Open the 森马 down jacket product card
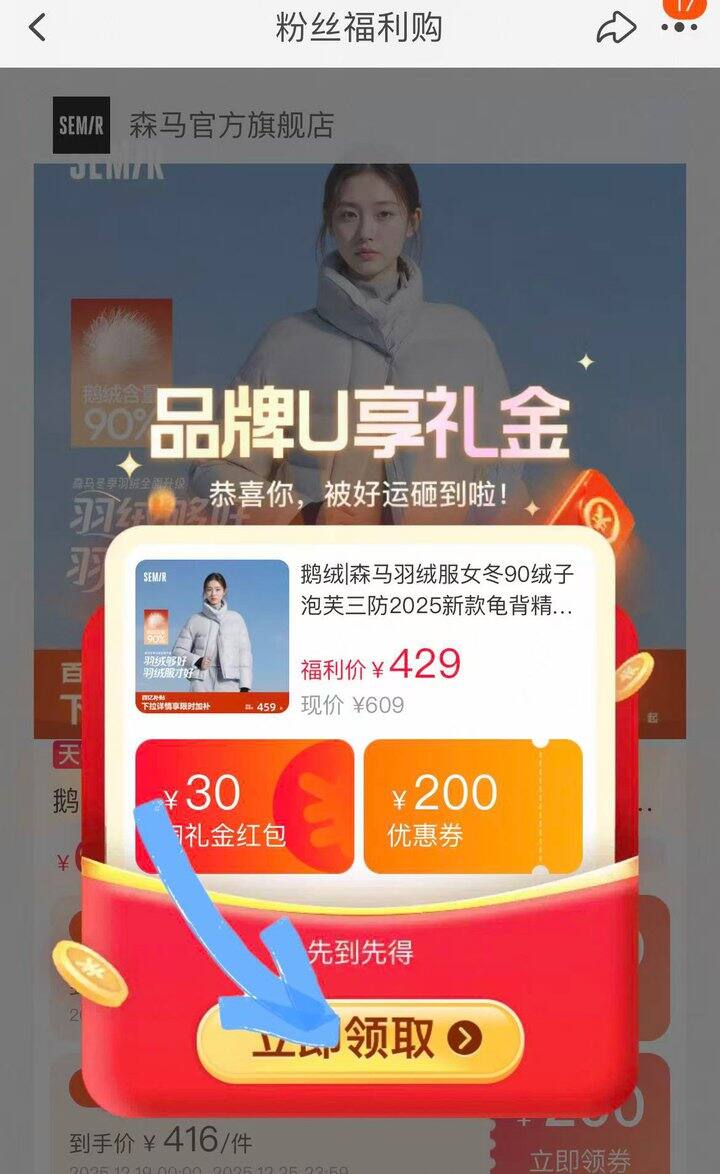The image size is (720, 1174). tap(359, 636)
